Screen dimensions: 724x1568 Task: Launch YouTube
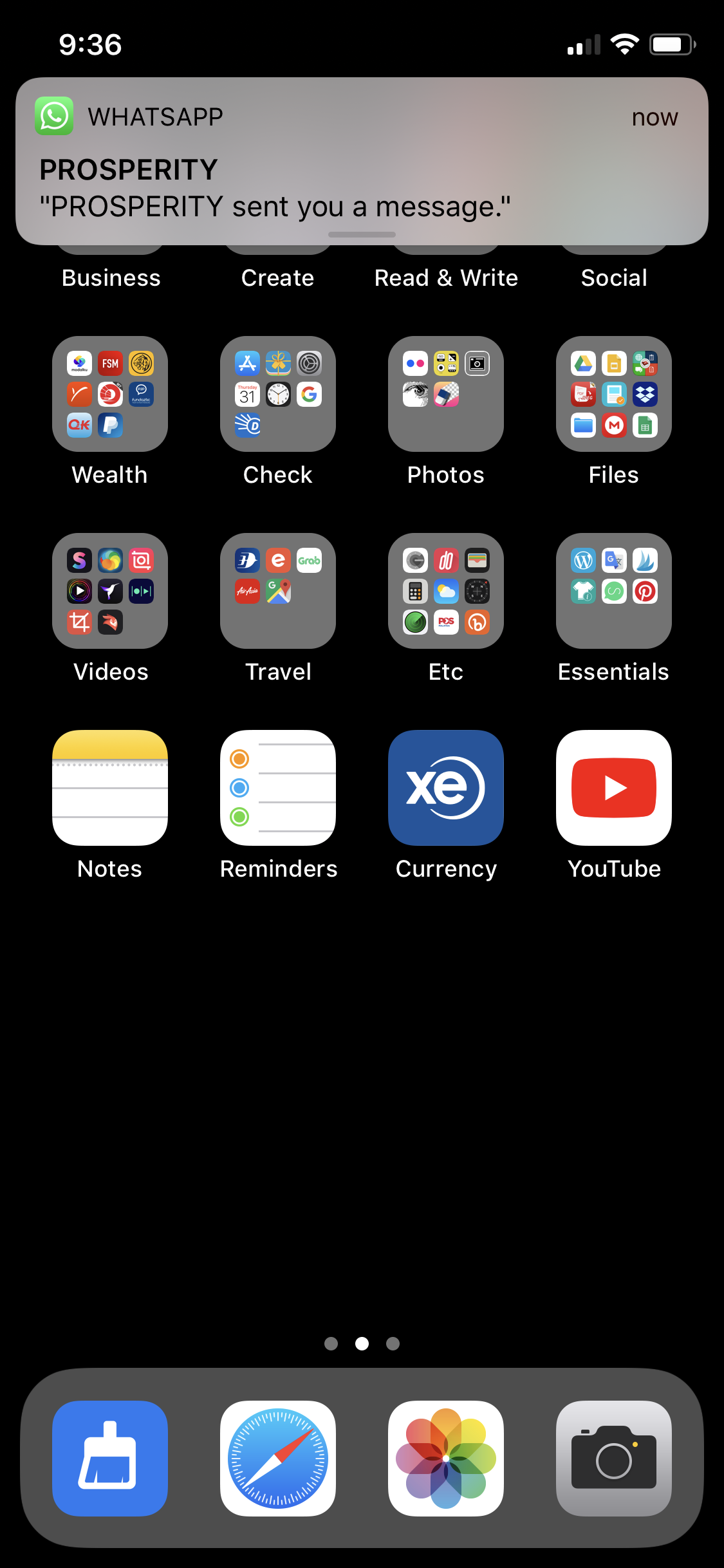point(614,788)
